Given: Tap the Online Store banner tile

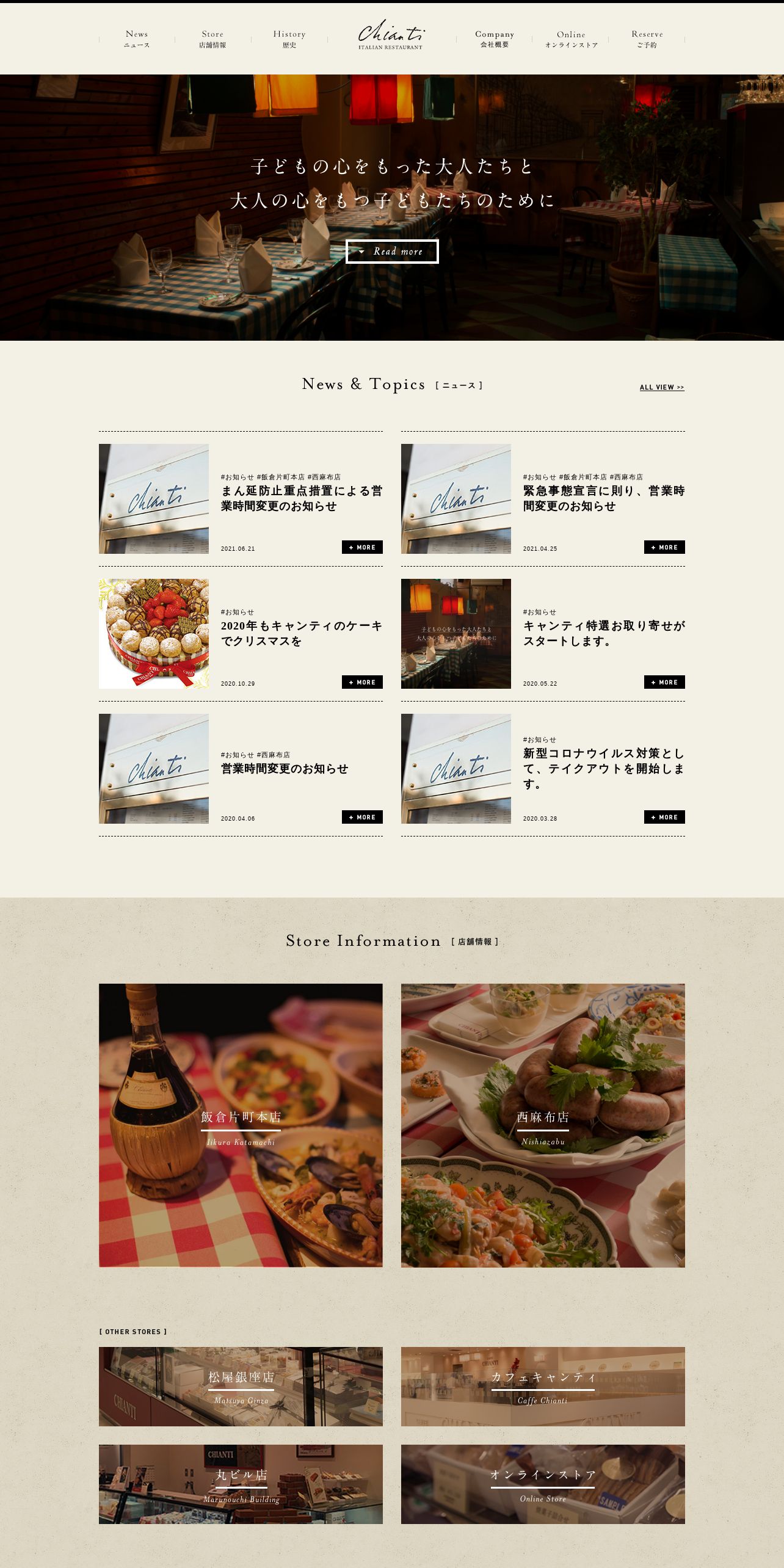Looking at the screenshot, I should (x=543, y=1484).
